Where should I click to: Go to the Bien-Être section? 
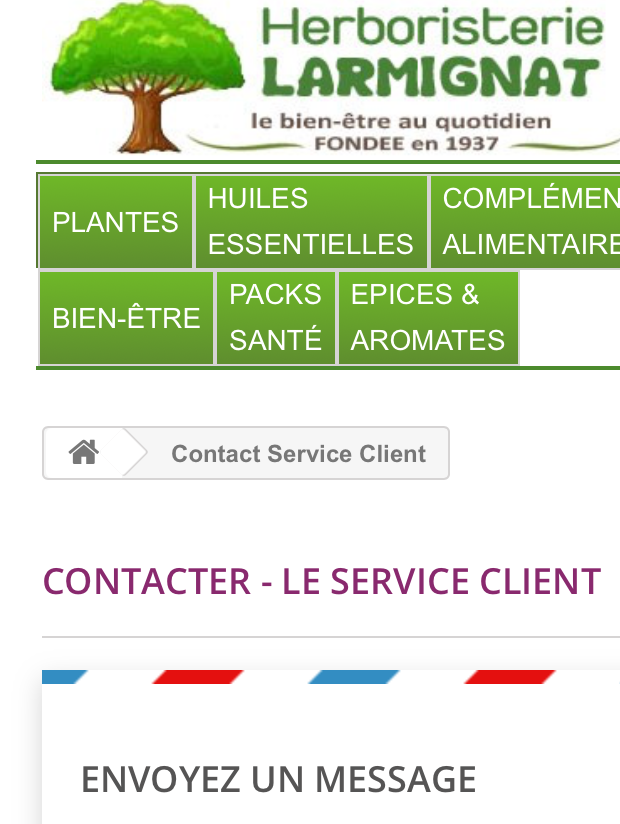click(x=126, y=318)
